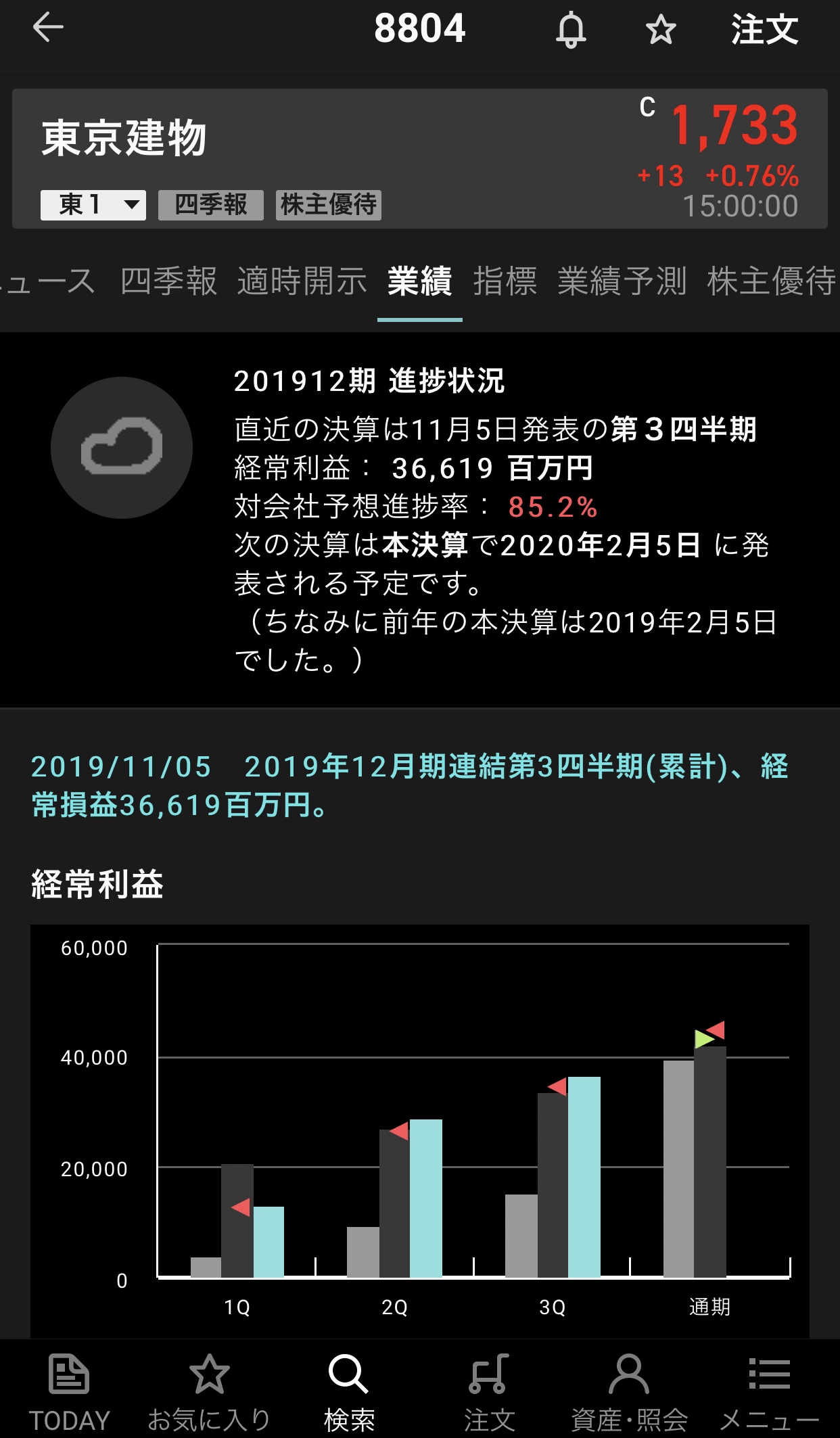Open the price alert bell
Viewport: 840px width, 1438px height.
pyautogui.click(x=571, y=30)
